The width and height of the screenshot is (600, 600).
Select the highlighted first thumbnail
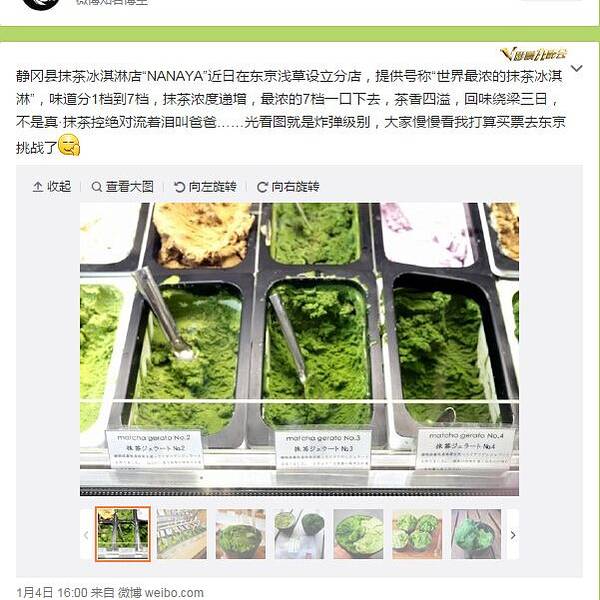123,533
